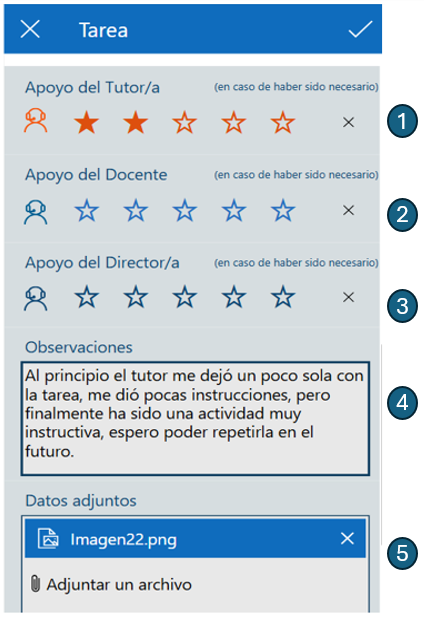This screenshot has width=424, height=618.
Task: Close the Tarea form
Action: coord(30,30)
